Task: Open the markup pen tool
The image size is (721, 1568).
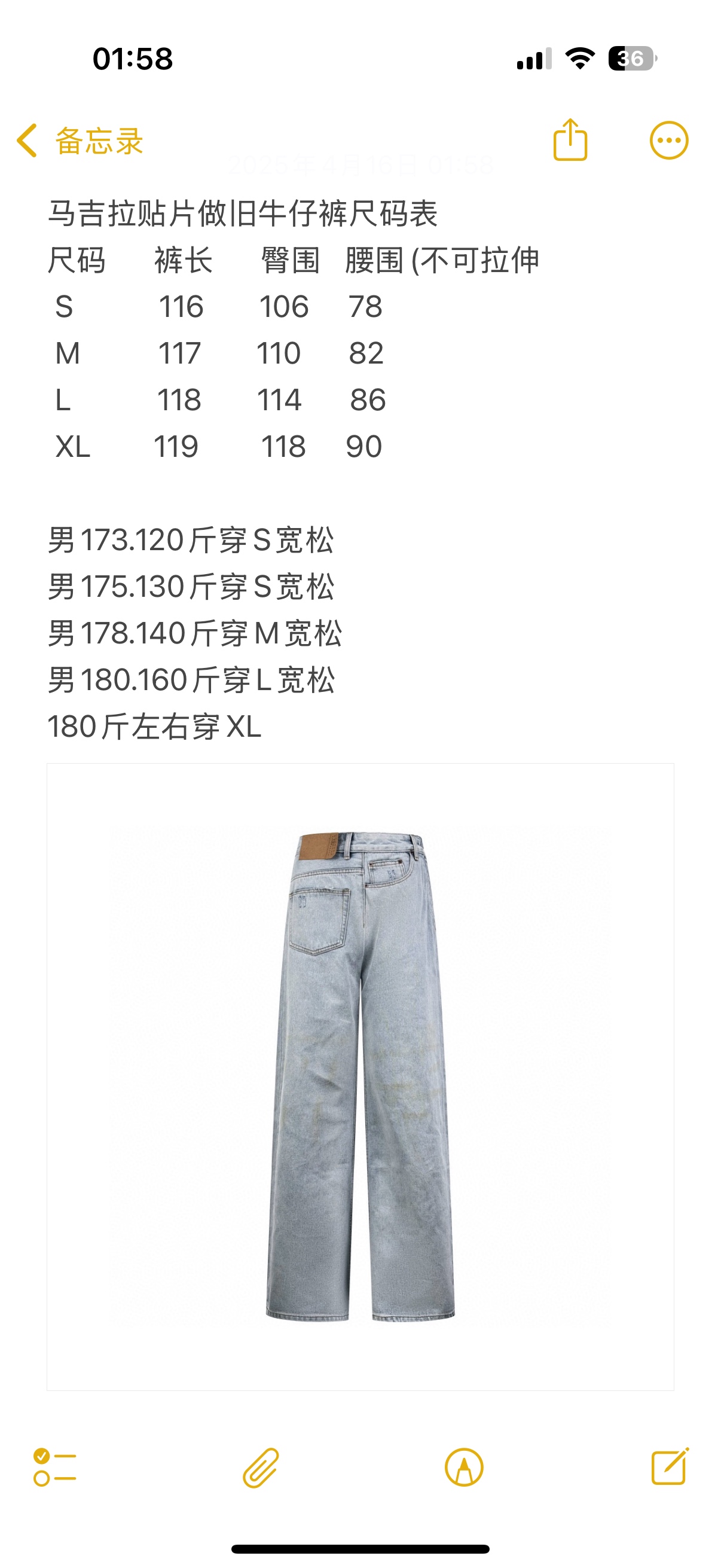Action: [464, 1468]
